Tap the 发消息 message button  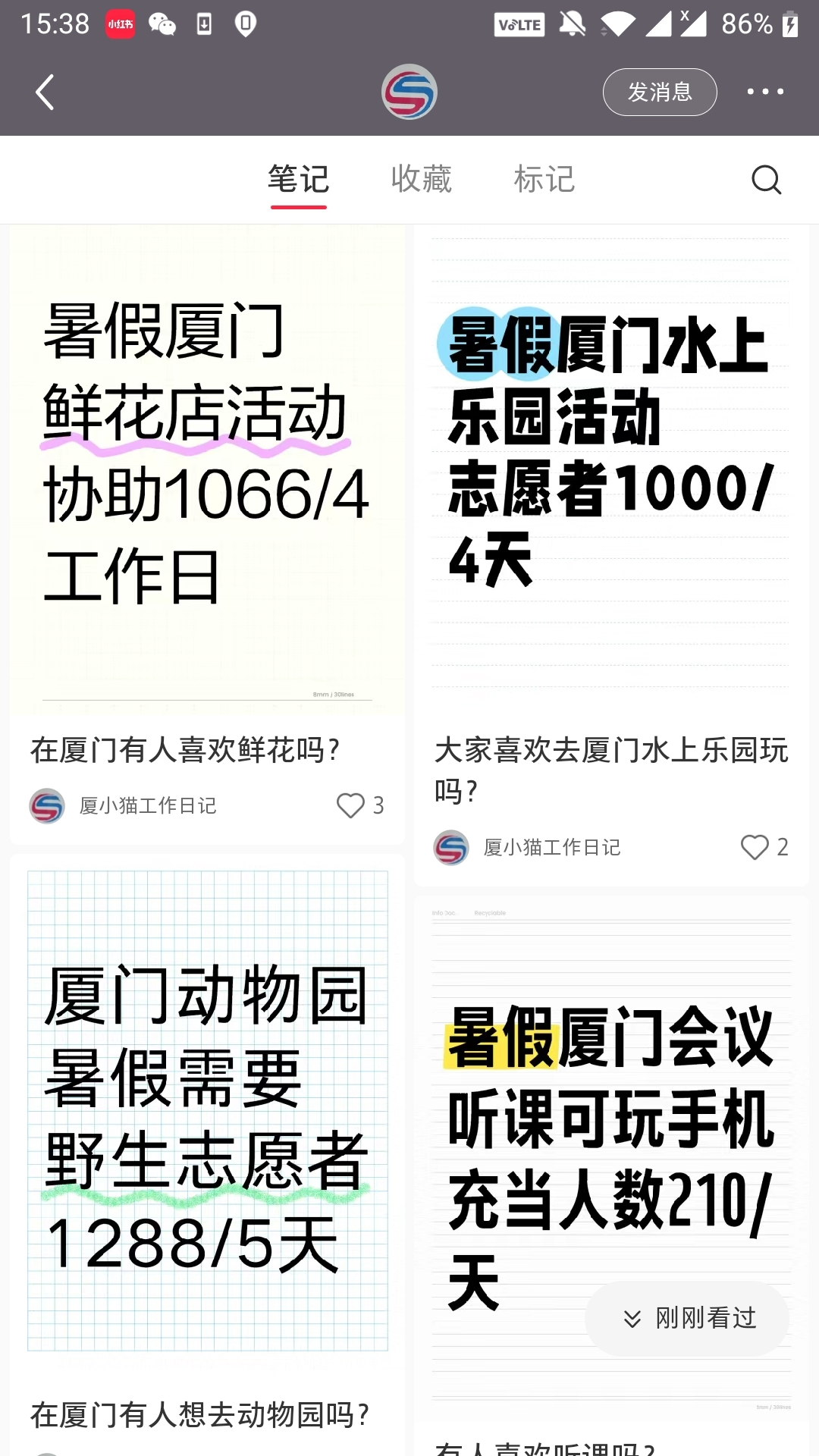659,92
